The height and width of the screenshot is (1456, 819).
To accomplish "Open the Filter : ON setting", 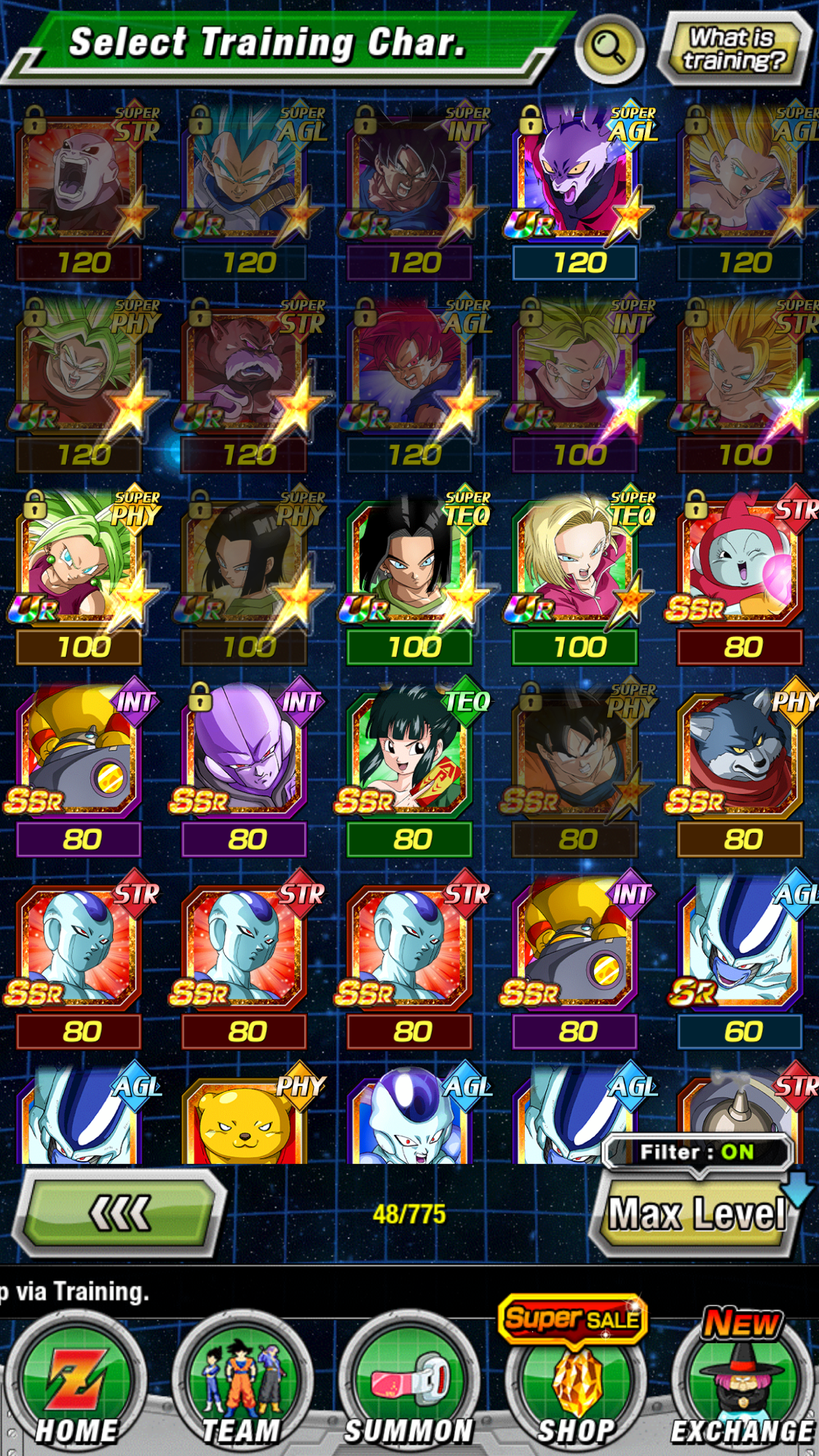I will tap(697, 1152).
